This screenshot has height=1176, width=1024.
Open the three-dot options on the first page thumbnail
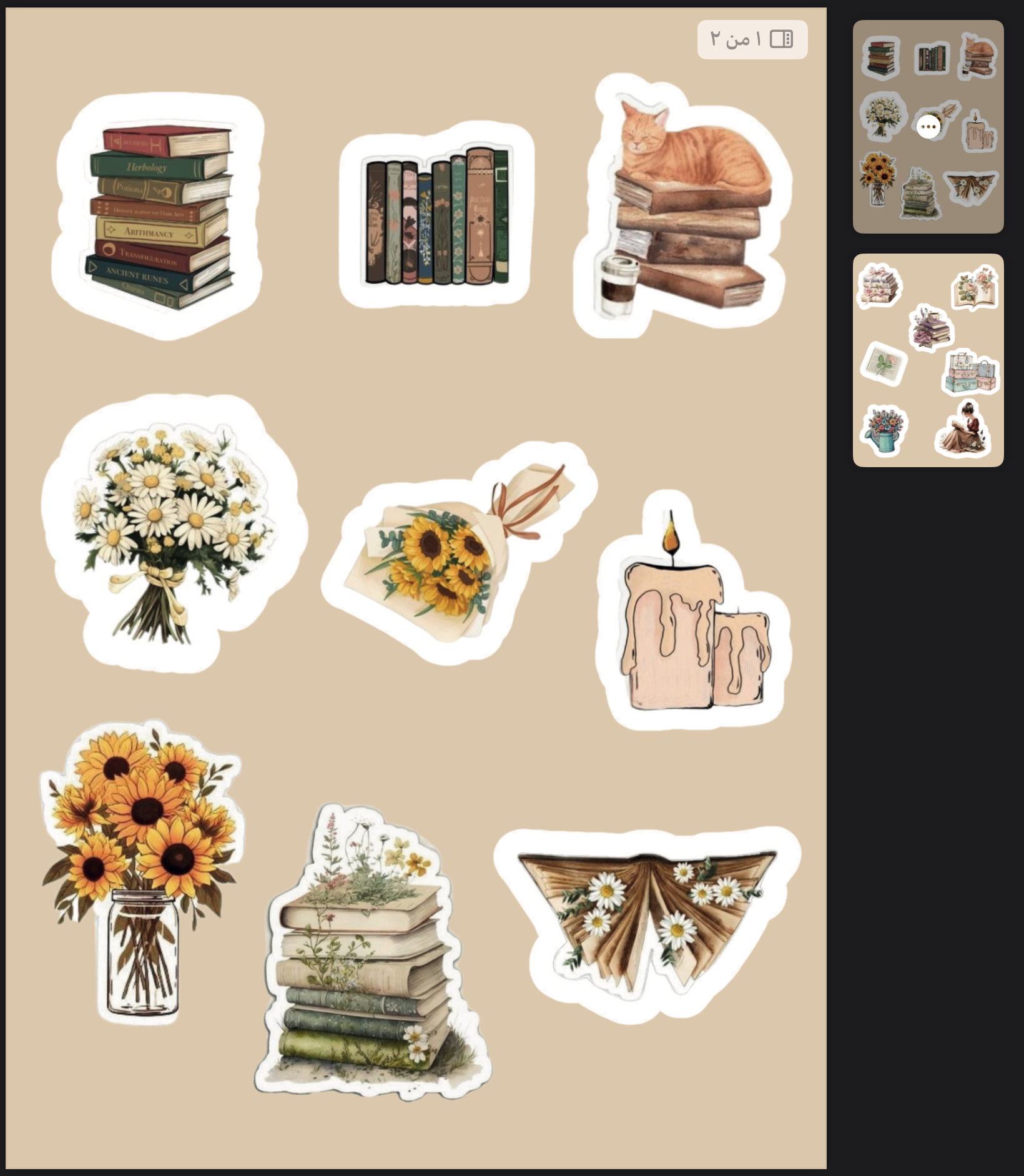(x=928, y=127)
